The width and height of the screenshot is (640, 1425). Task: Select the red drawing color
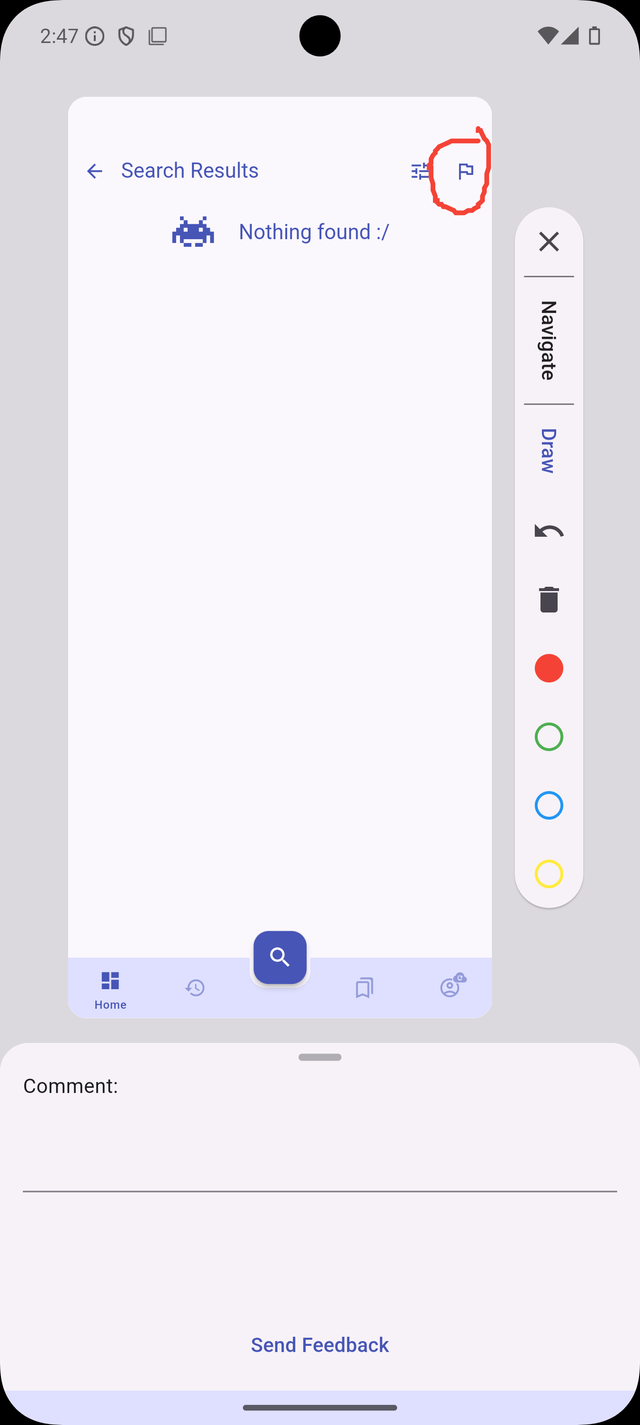tap(548, 668)
